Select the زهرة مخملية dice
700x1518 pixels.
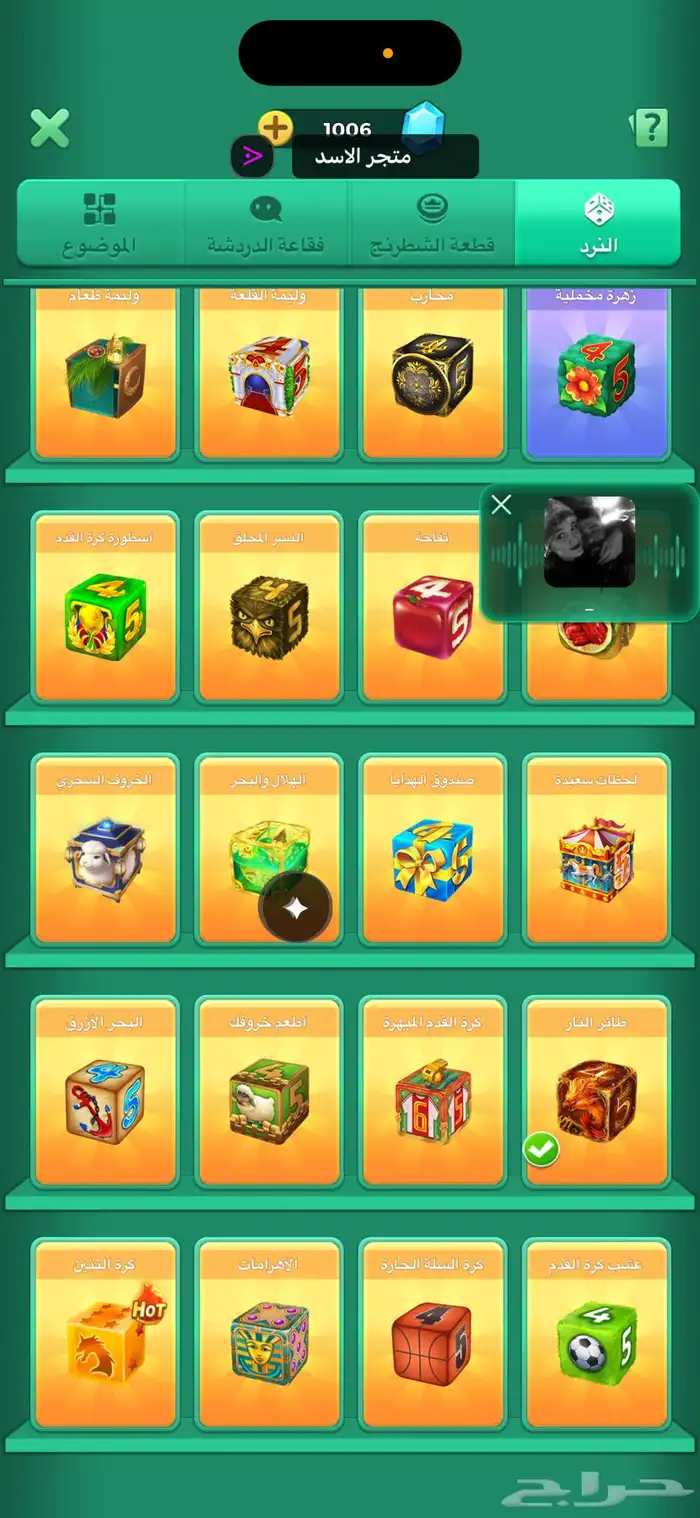pyautogui.click(x=597, y=372)
